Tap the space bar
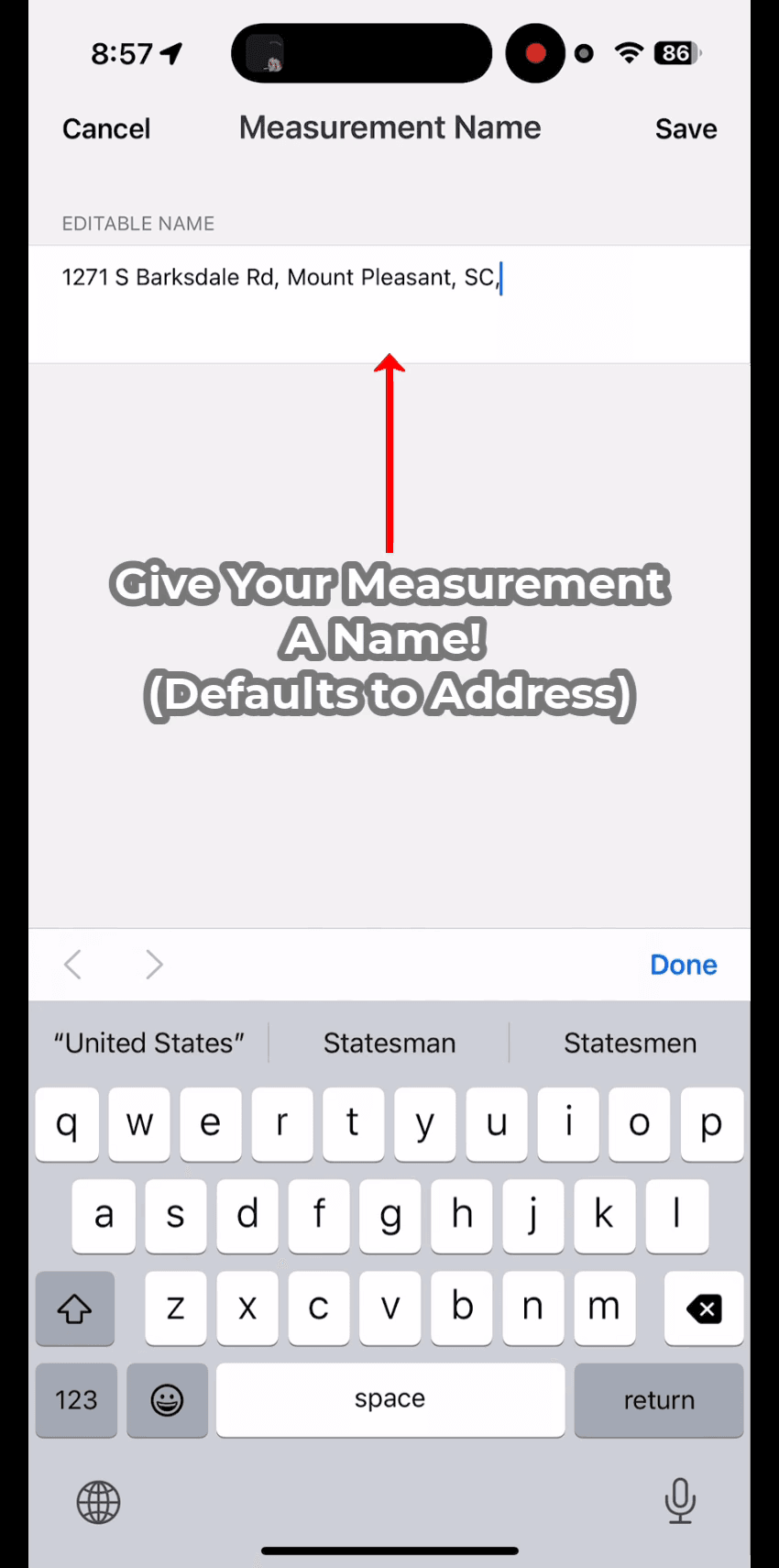The width and height of the screenshot is (779, 1568). coord(390,1400)
